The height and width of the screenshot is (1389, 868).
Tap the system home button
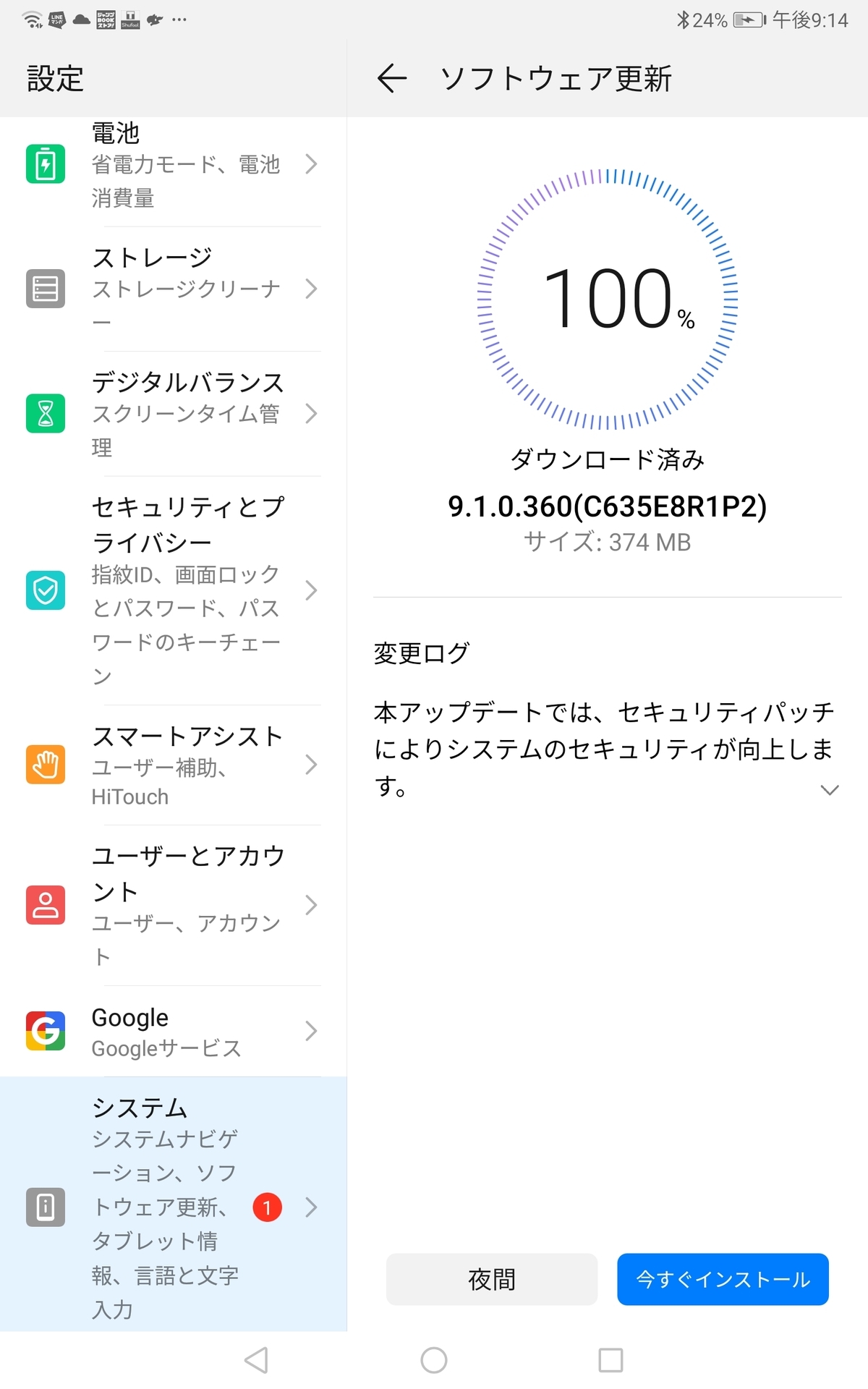[434, 1360]
